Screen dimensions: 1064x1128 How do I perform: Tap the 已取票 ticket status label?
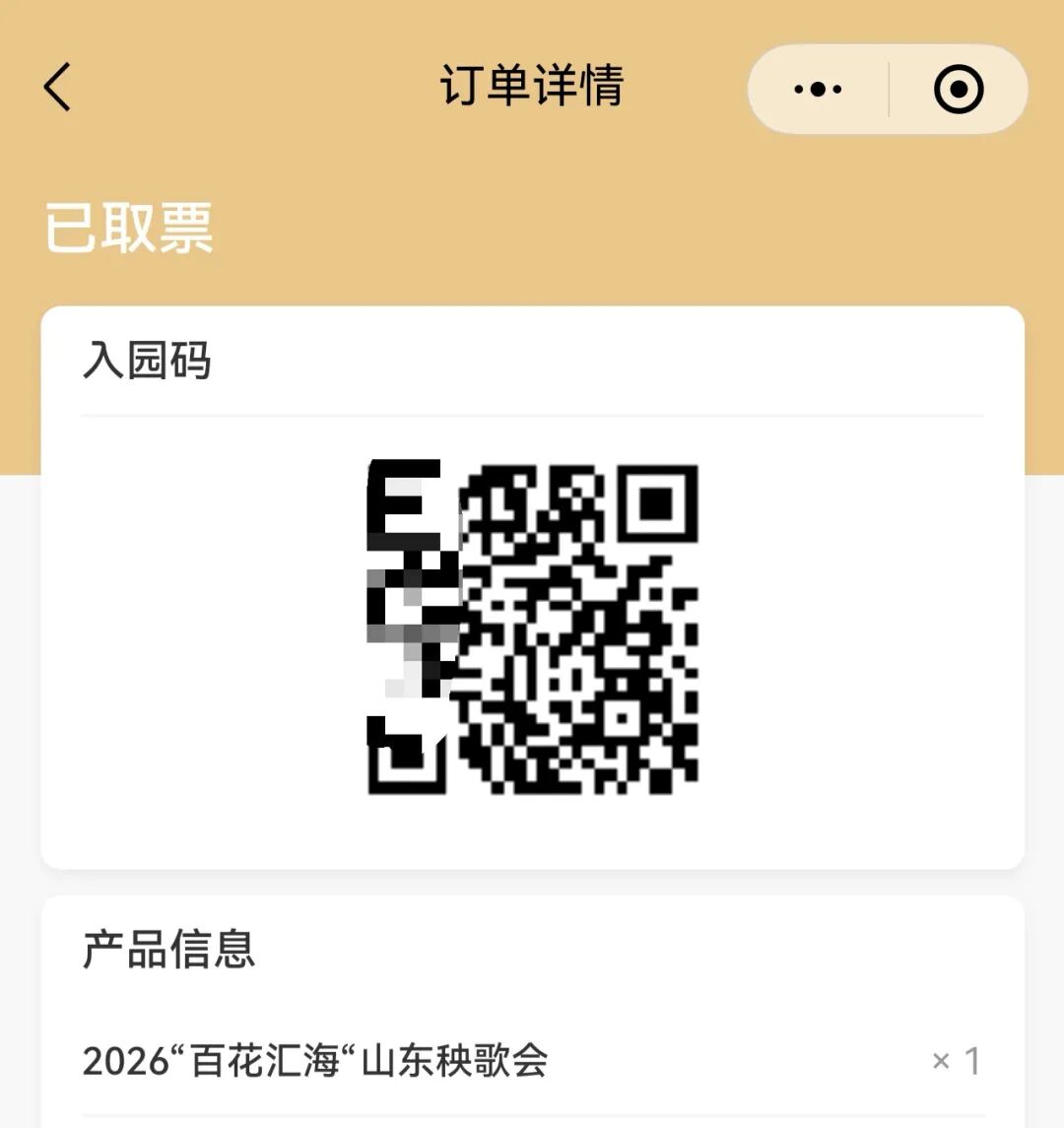[x=128, y=229]
